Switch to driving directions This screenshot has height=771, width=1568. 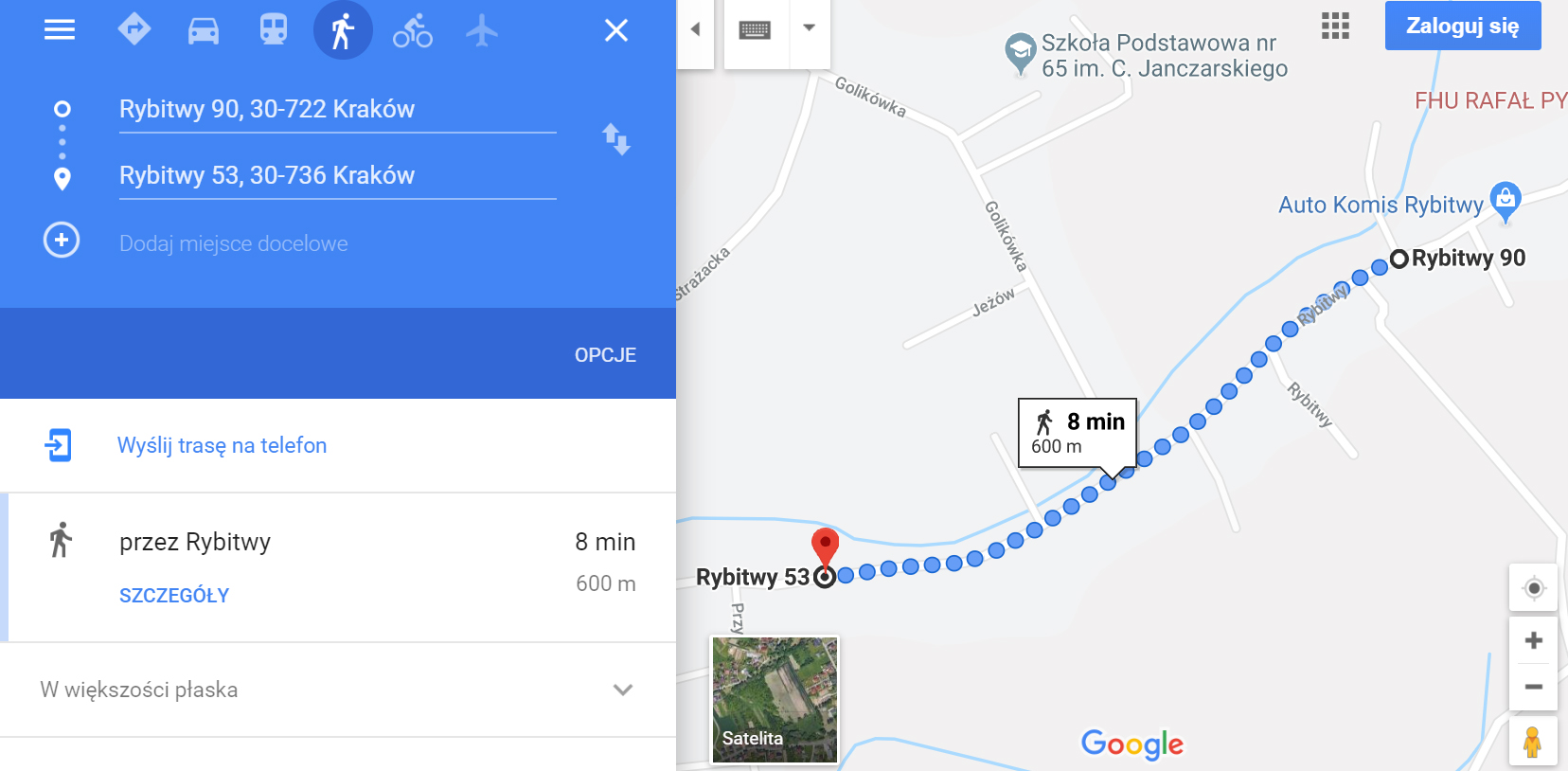(204, 30)
